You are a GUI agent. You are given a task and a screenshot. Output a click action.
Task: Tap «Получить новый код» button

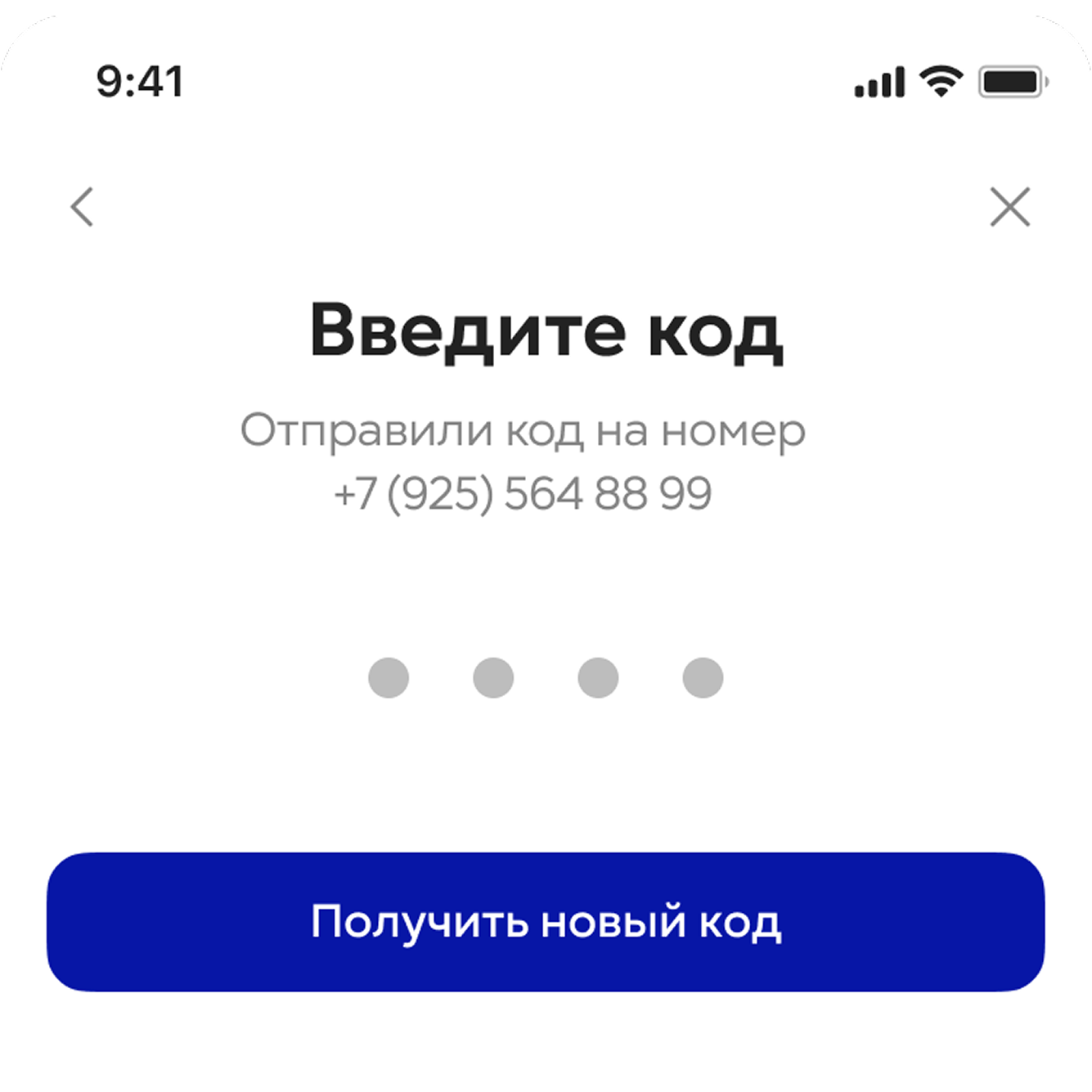[546, 922]
